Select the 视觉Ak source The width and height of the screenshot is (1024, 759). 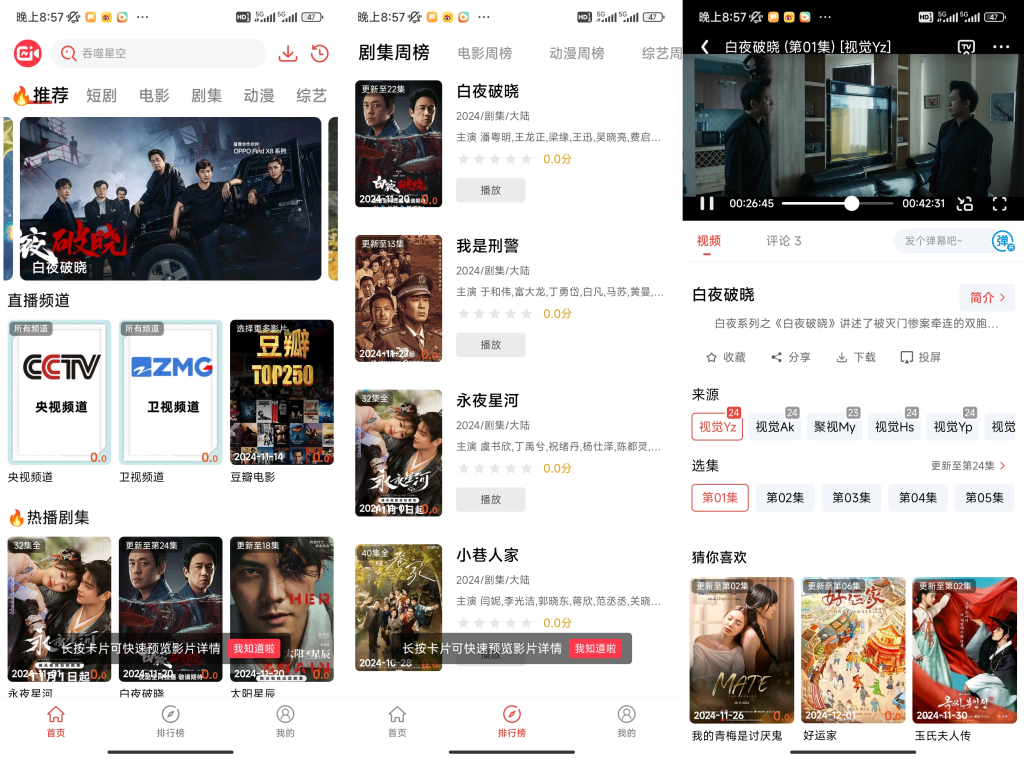click(775, 427)
